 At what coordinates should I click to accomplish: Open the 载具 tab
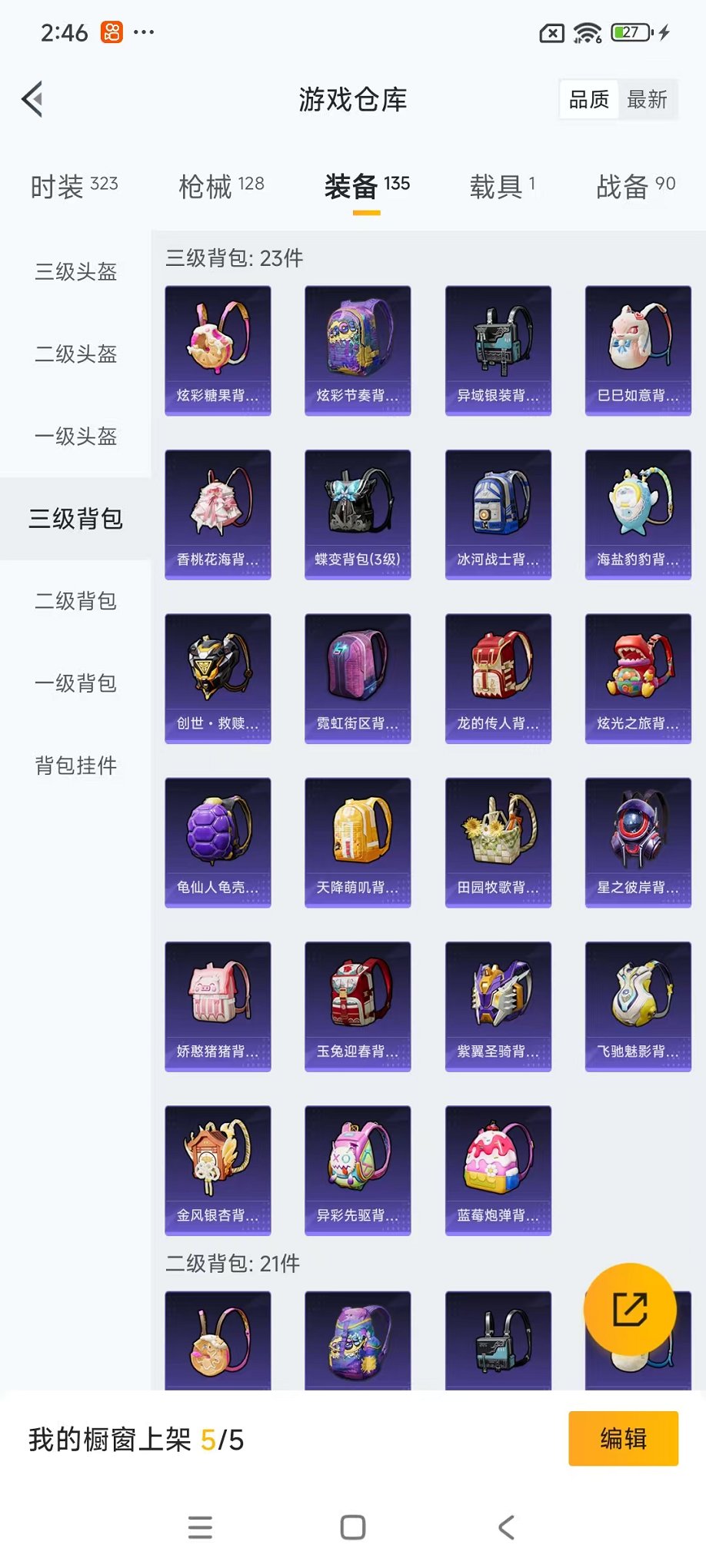(502, 186)
